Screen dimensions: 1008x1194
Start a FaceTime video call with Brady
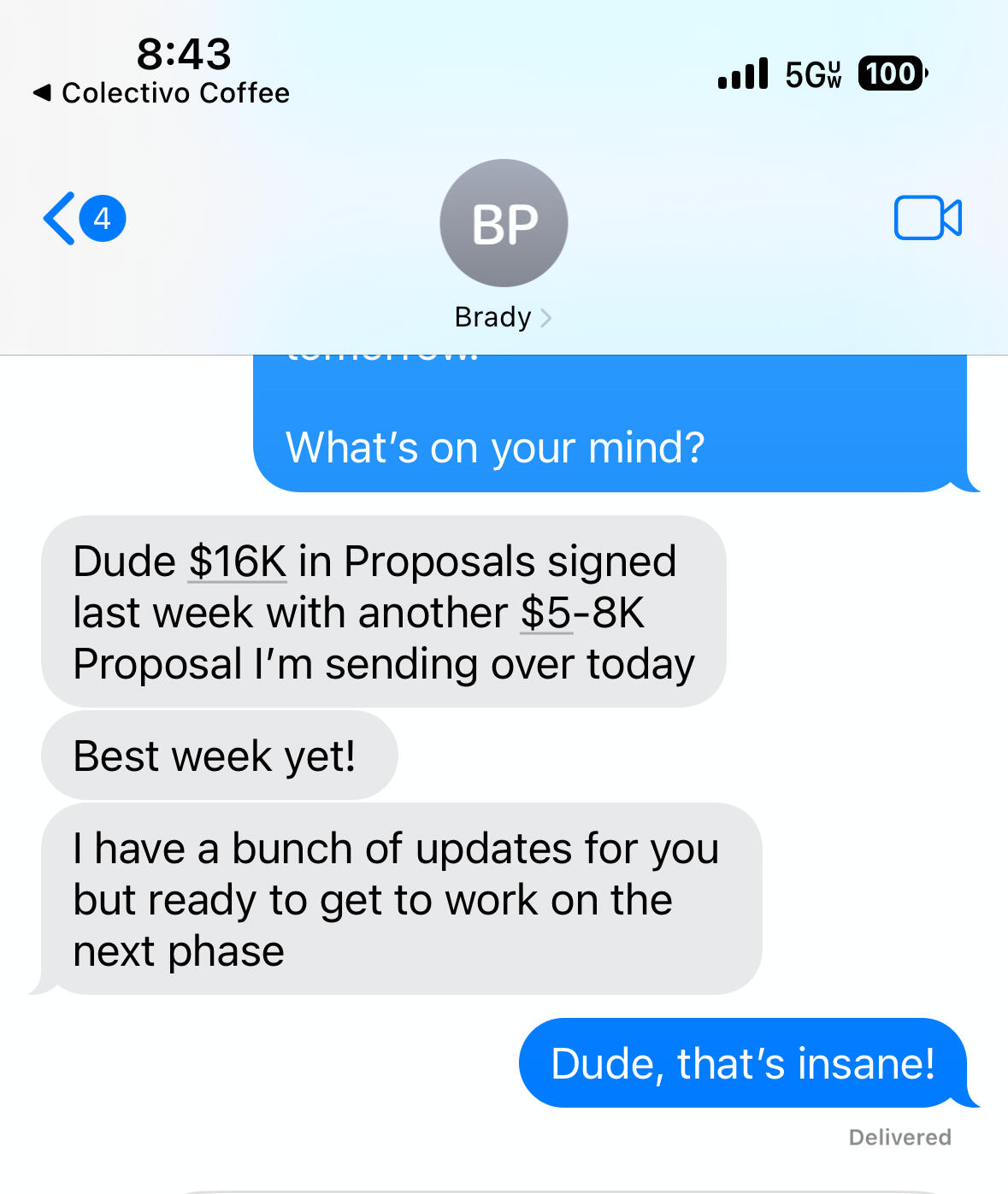928,218
